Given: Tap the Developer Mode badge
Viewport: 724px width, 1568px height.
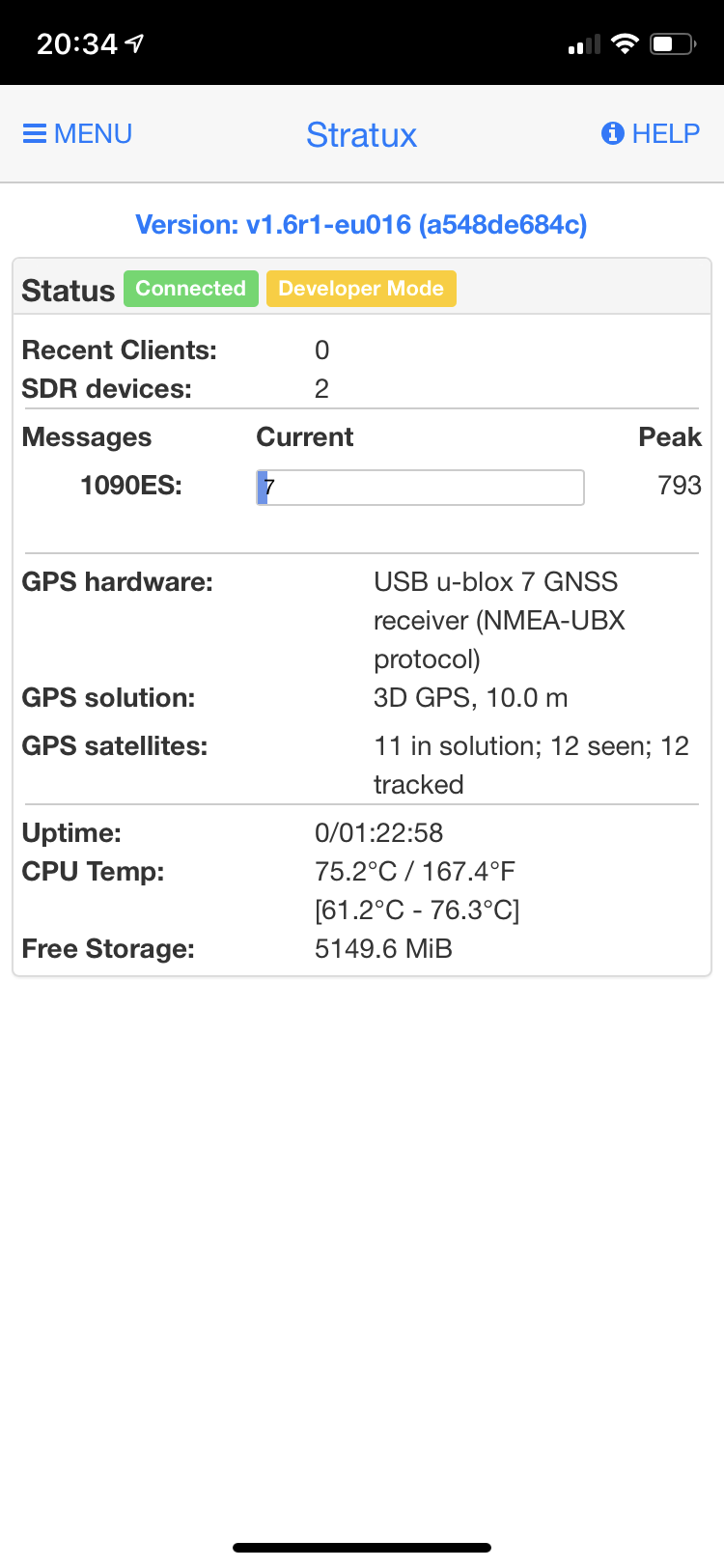Looking at the screenshot, I should [x=361, y=289].
